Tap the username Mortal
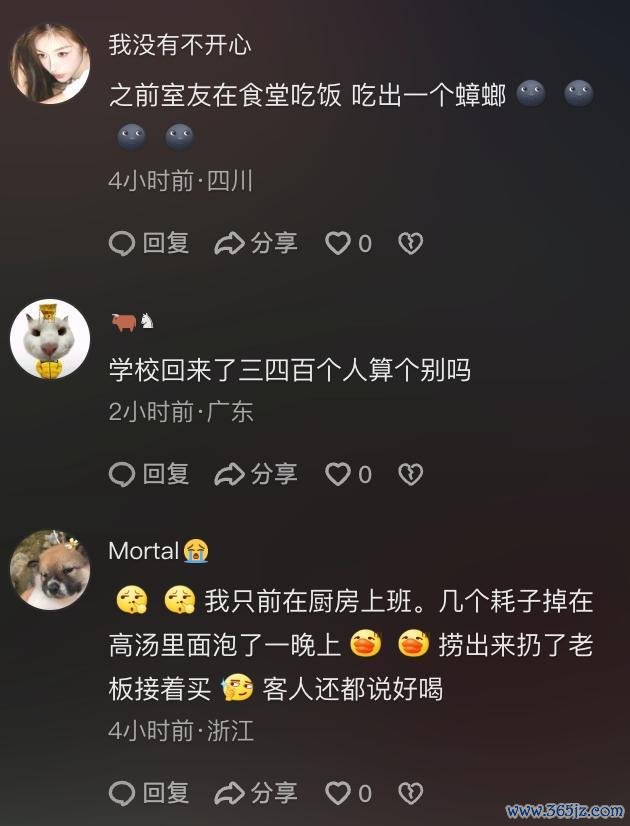Image resolution: width=630 pixels, height=826 pixels. pos(143,550)
